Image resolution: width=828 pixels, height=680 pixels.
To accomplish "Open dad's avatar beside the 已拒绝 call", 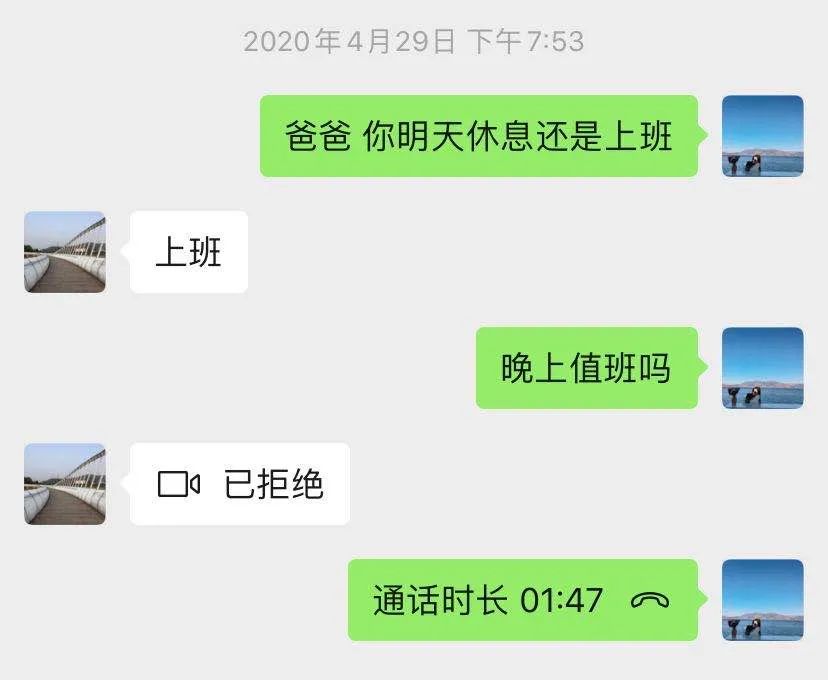I will click(65, 484).
